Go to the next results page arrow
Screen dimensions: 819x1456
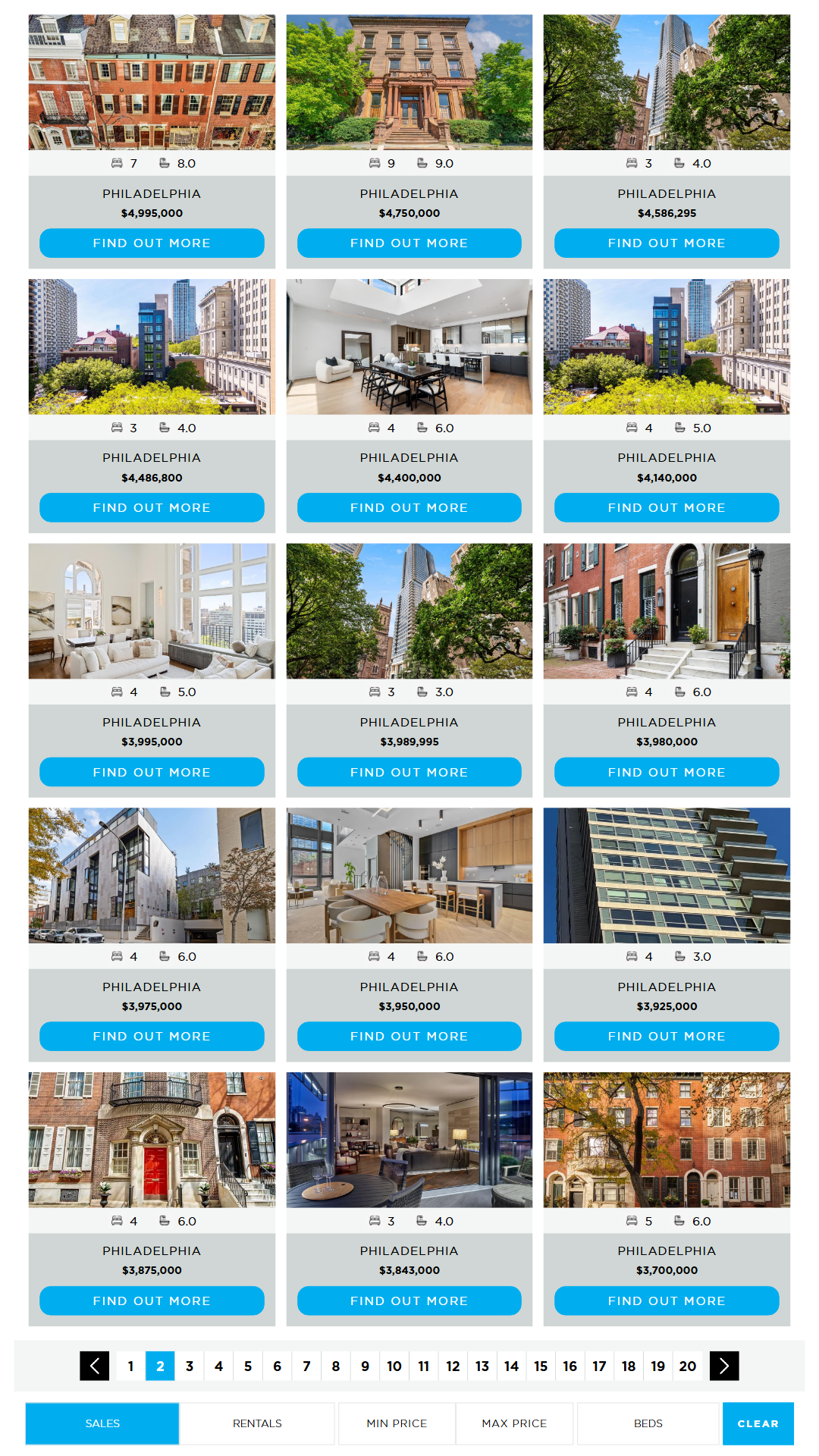point(723,1366)
